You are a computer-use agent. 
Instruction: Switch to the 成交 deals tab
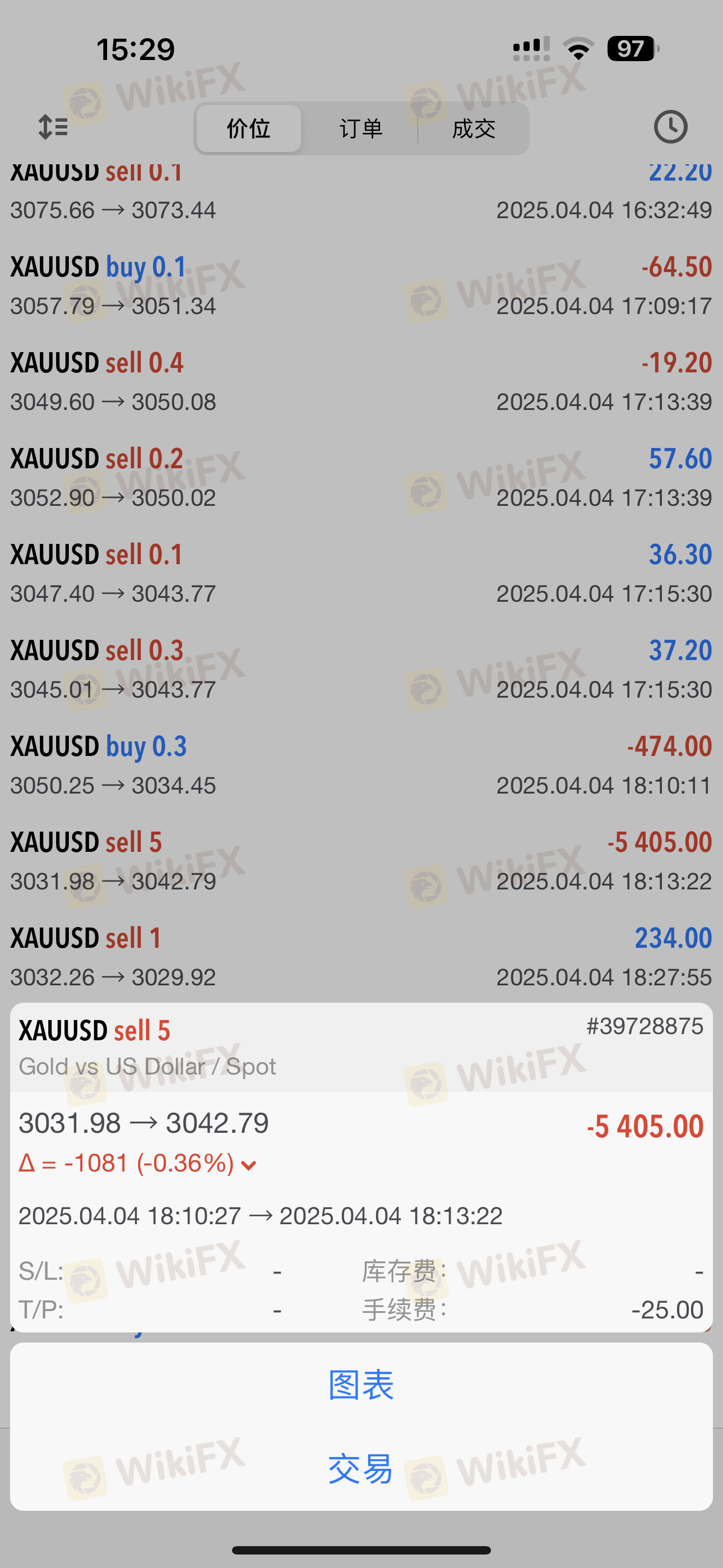(x=474, y=128)
